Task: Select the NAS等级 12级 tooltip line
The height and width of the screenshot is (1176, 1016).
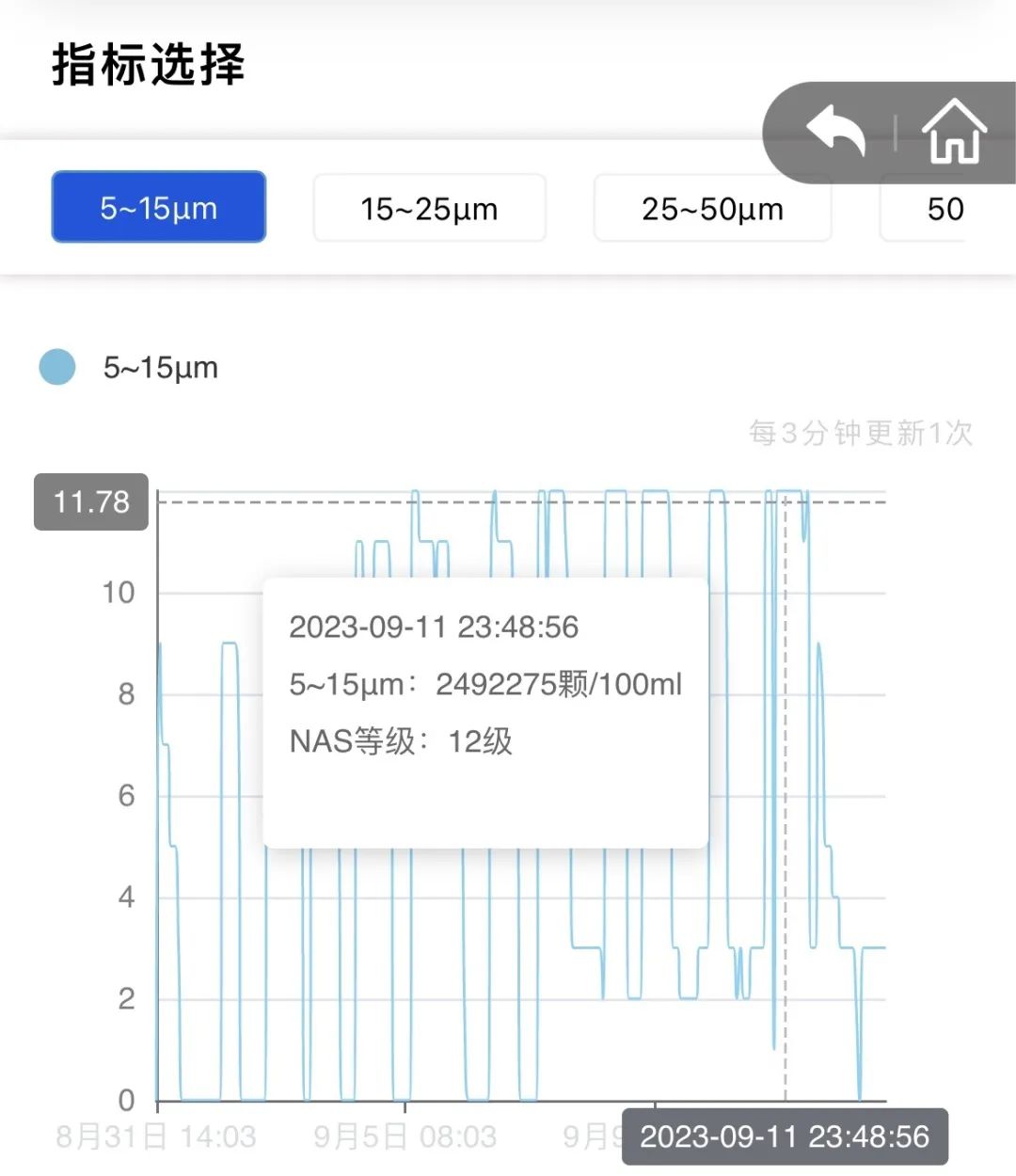Action: click(x=402, y=742)
